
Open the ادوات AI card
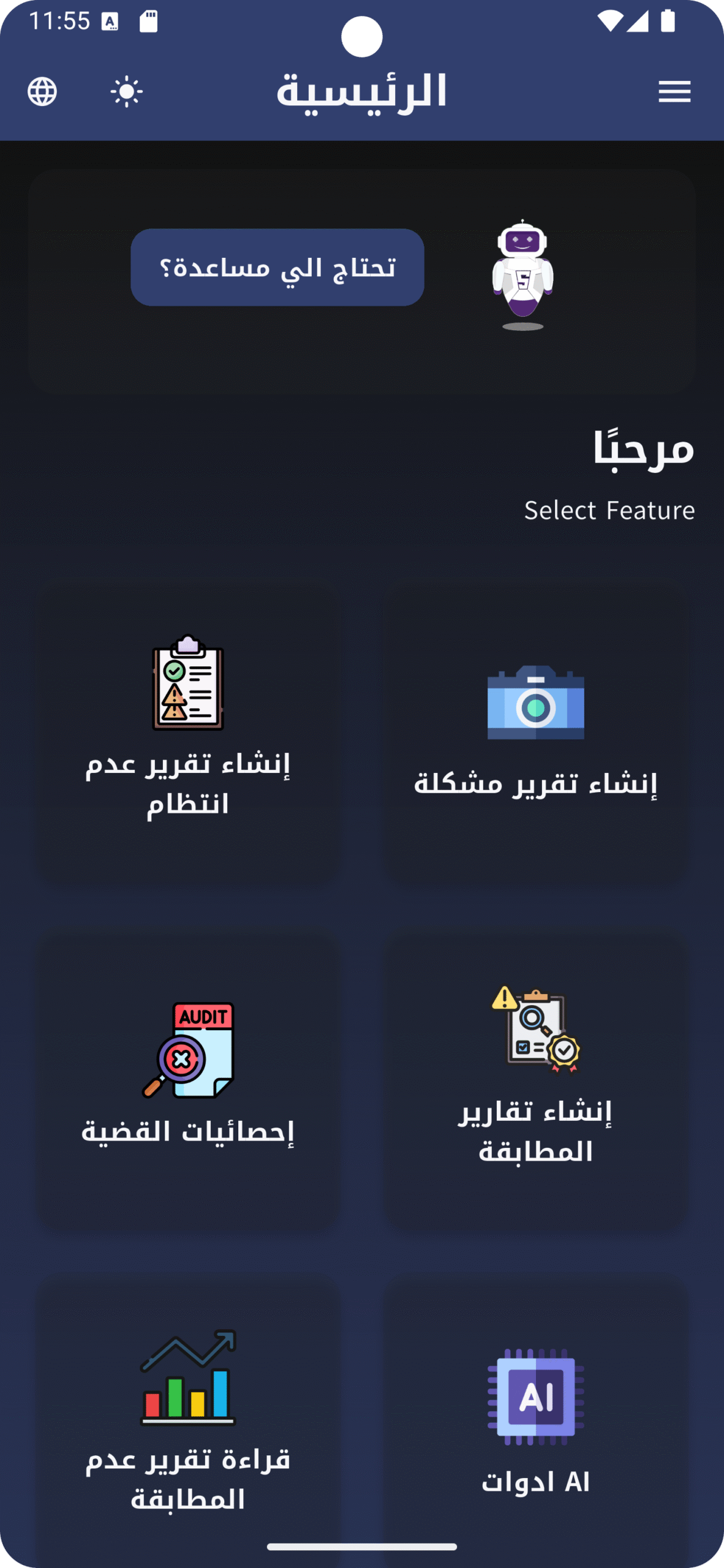click(535, 1421)
